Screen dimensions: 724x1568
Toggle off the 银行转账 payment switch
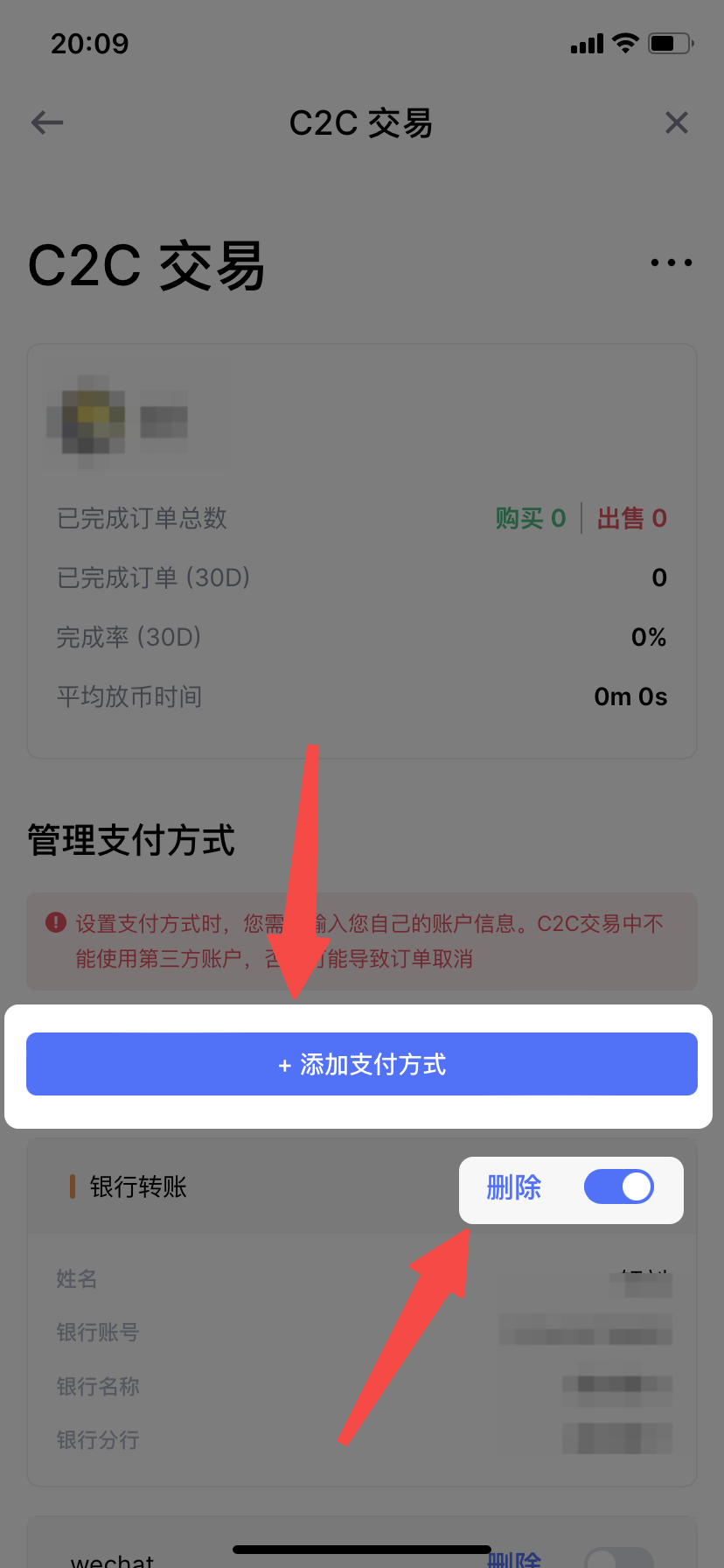619,1187
